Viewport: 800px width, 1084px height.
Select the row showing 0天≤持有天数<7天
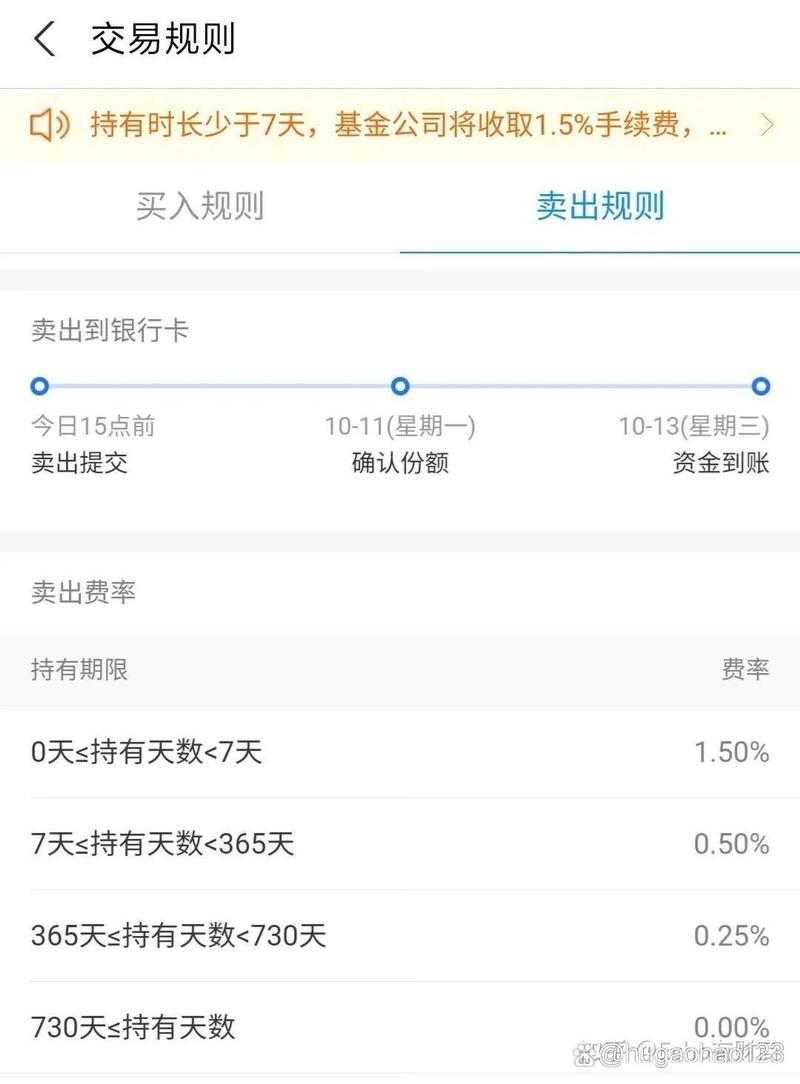click(x=400, y=754)
